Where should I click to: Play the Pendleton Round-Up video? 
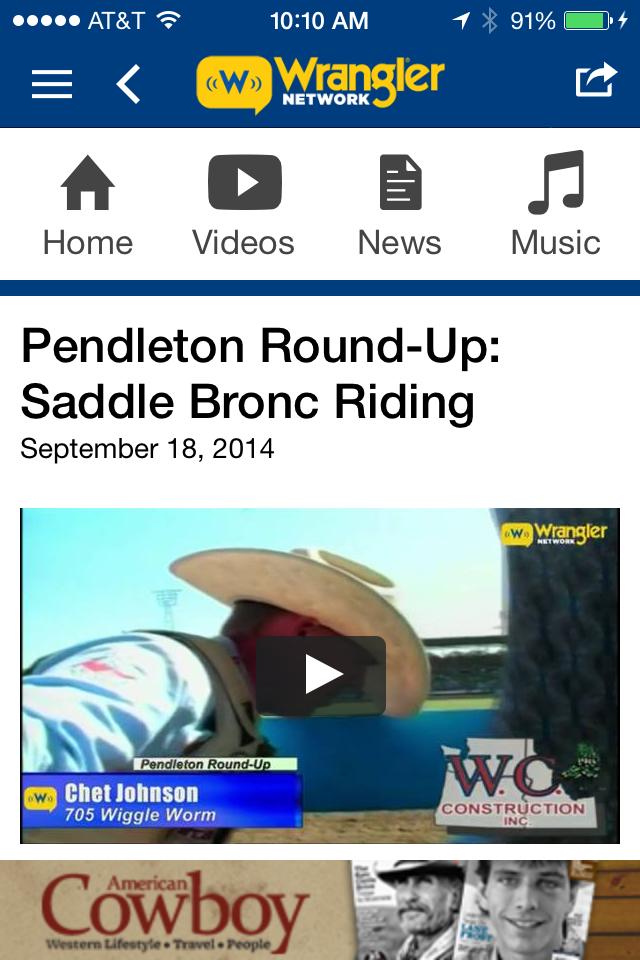(320, 675)
